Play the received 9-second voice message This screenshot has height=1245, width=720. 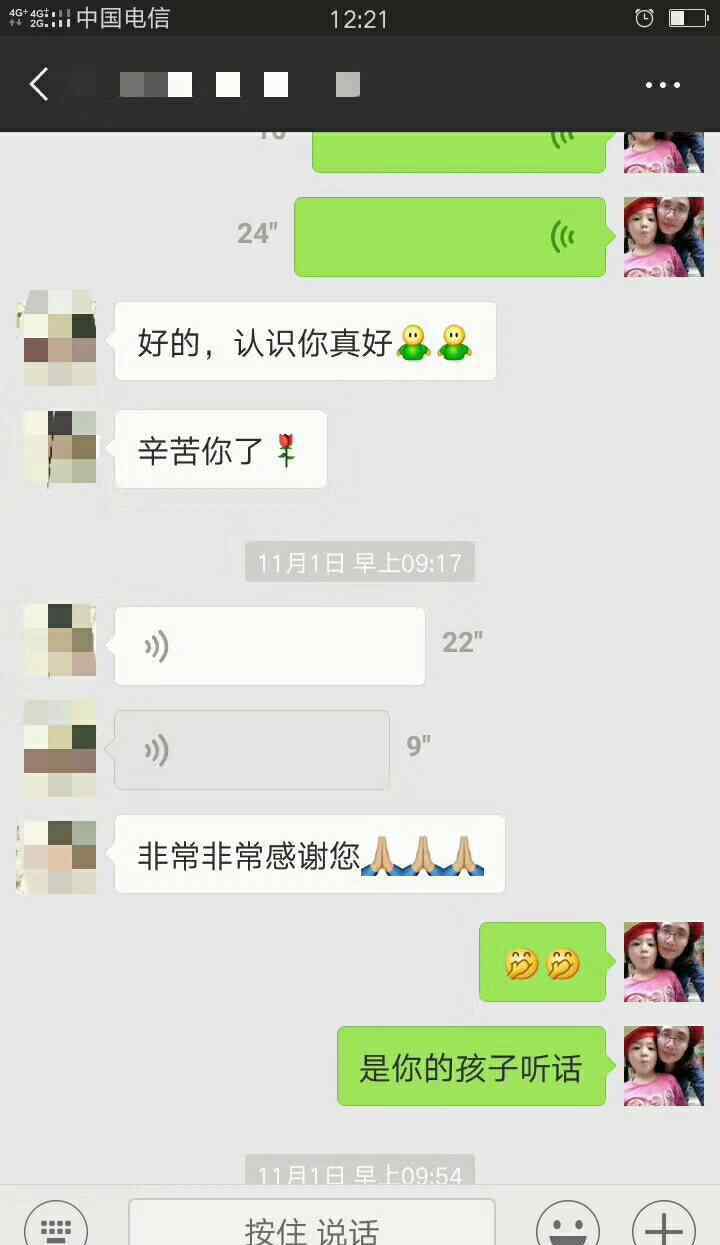coord(252,750)
